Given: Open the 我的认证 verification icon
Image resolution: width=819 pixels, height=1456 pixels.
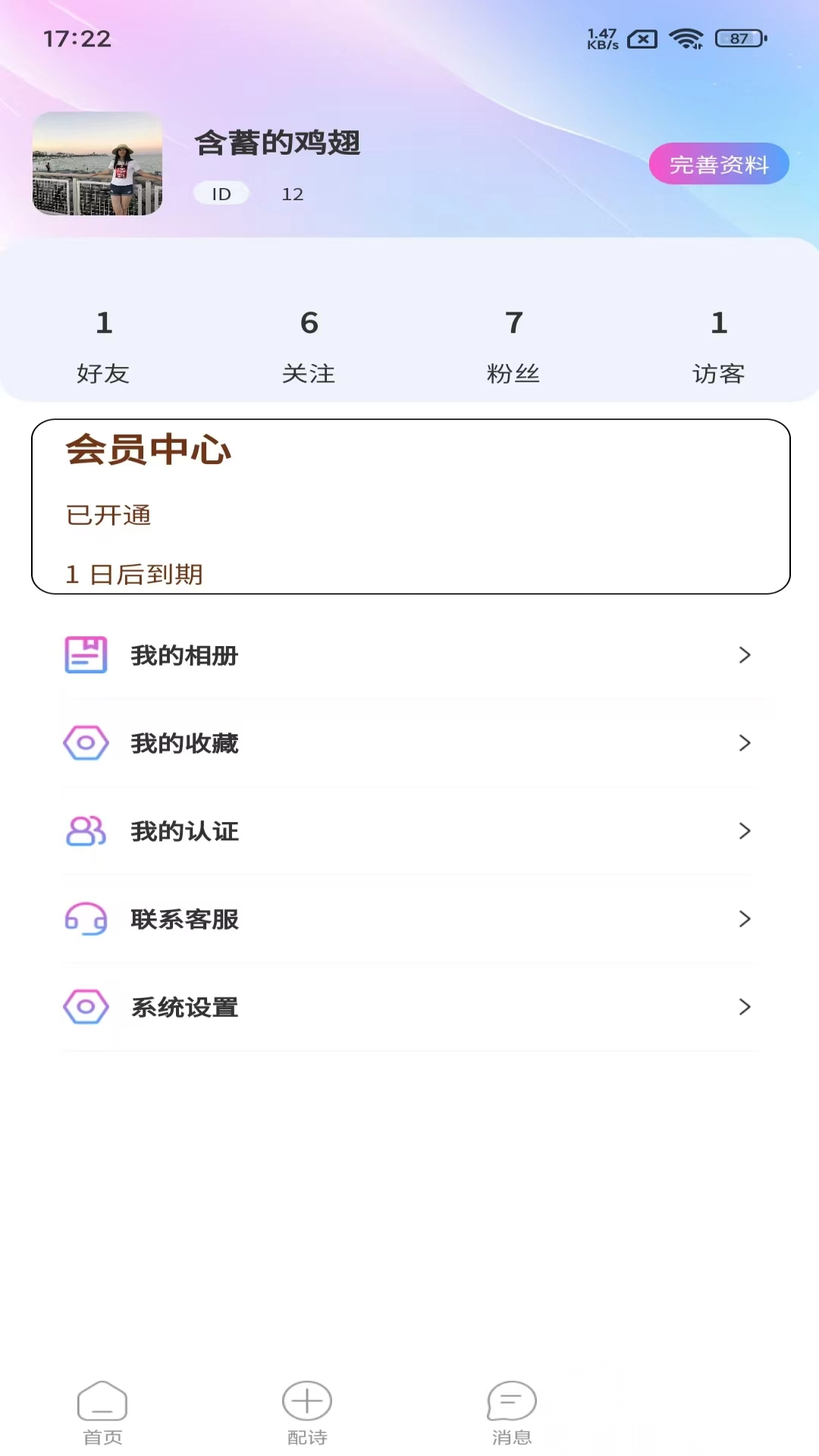Looking at the screenshot, I should click(x=86, y=831).
